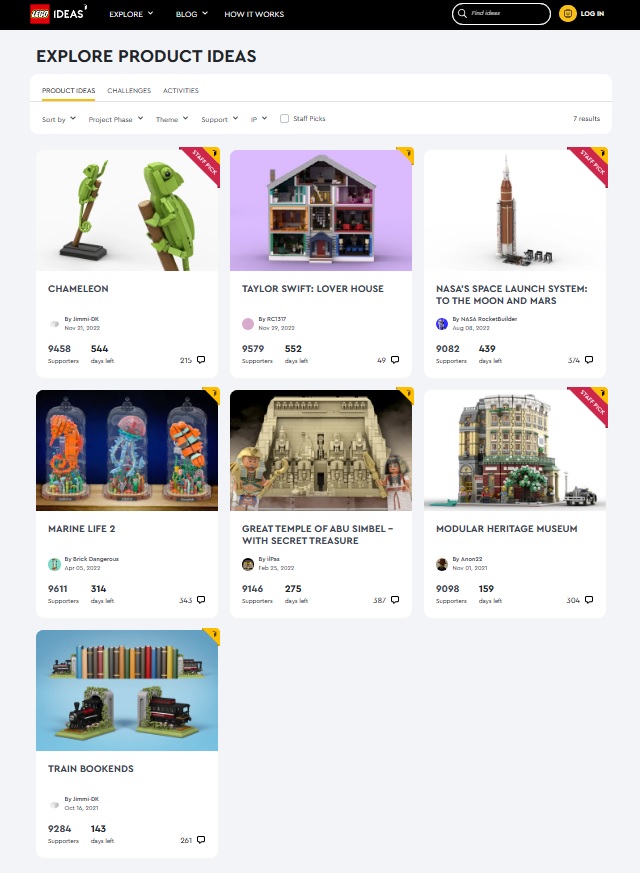Expand the Explore menu
This screenshot has width=640, height=873.
point(131,14)
